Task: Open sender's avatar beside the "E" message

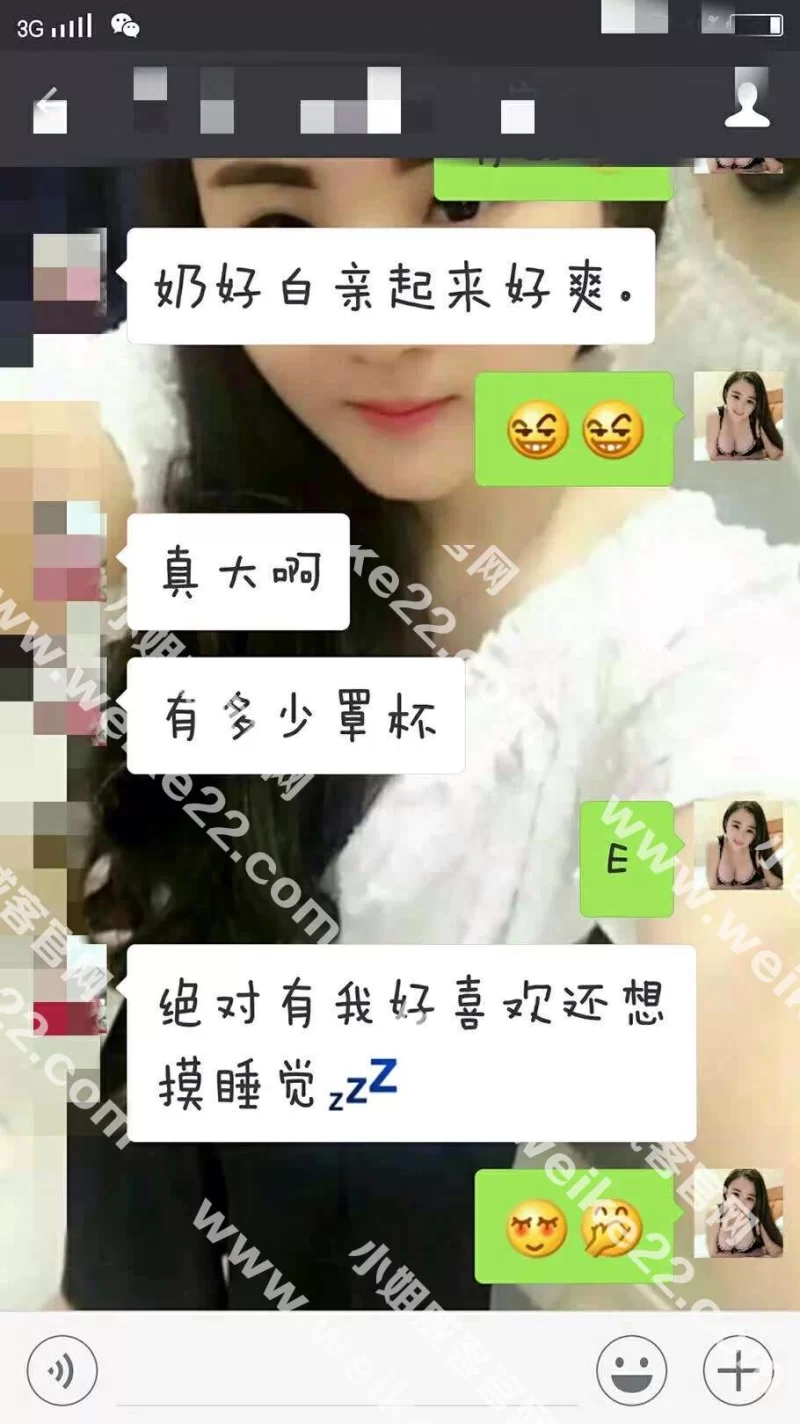Action: point(738,845)
